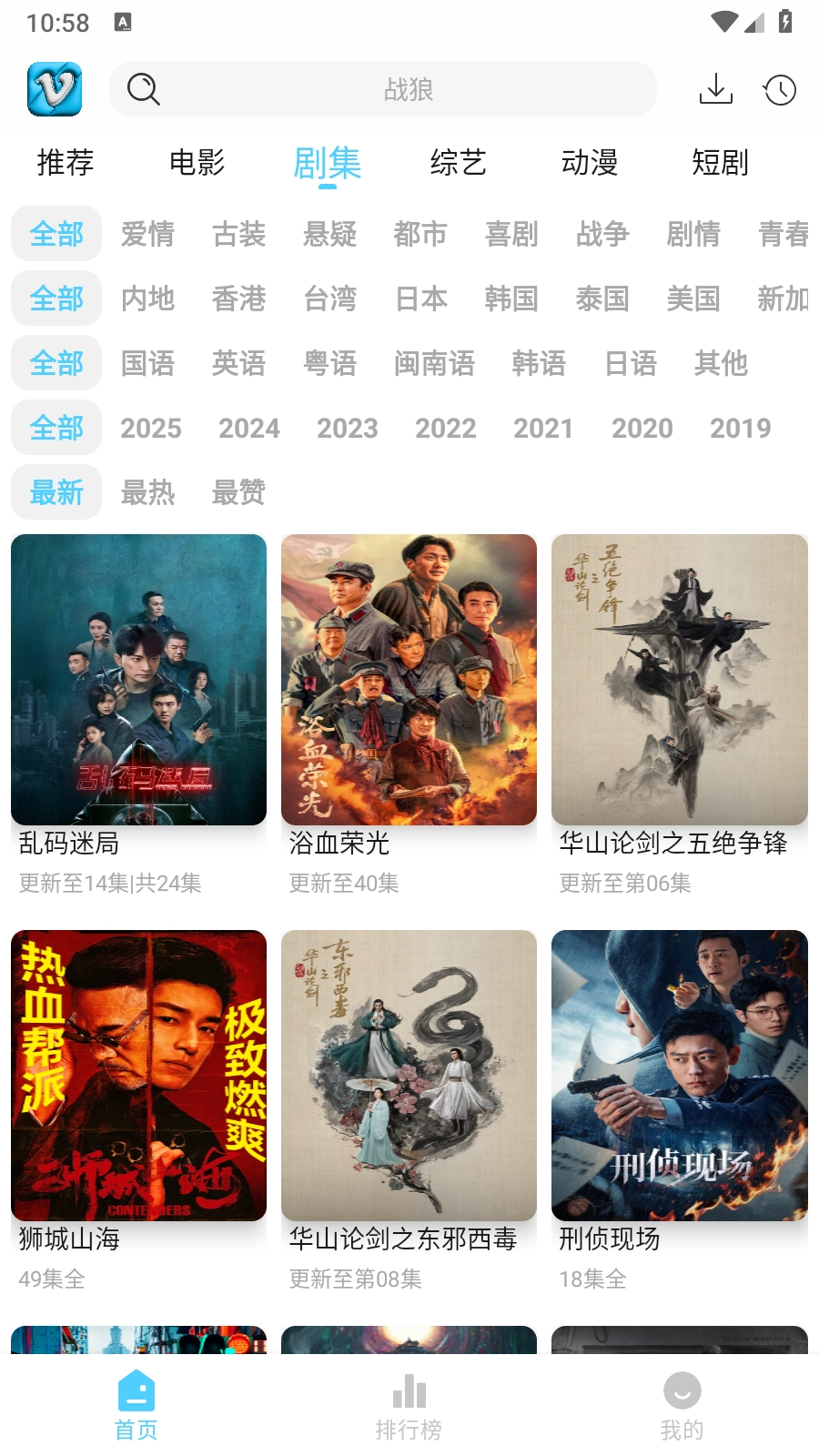Tap the app logo icon
Image resolution: width=819 pixels, height=1456 pixels.
pyautogui.click(x=55, y=89)
